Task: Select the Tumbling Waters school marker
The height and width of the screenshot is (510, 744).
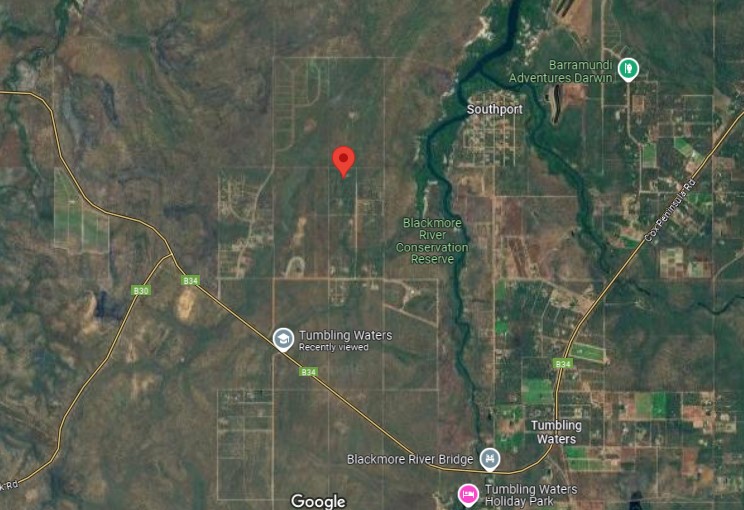Action: 283,338
